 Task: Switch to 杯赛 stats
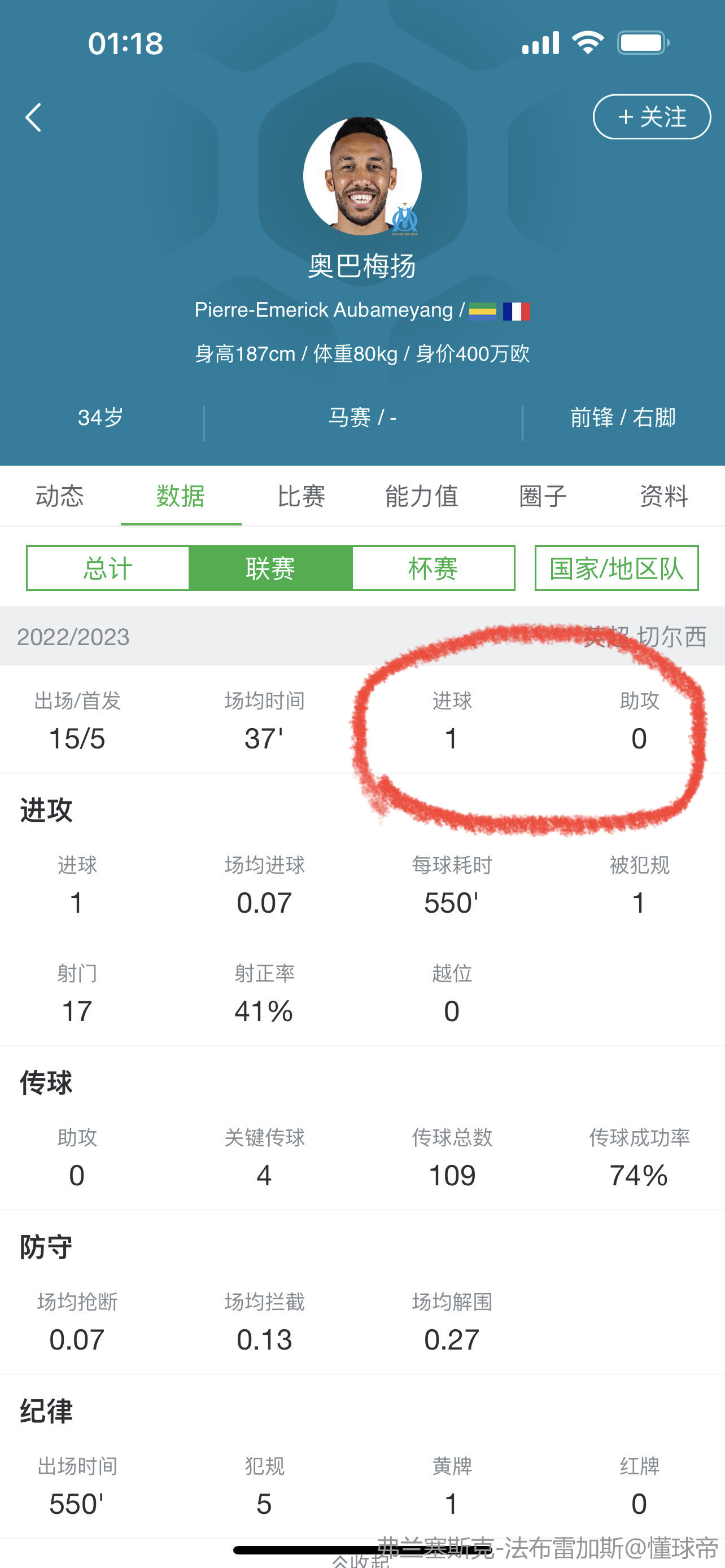[434, 568]
